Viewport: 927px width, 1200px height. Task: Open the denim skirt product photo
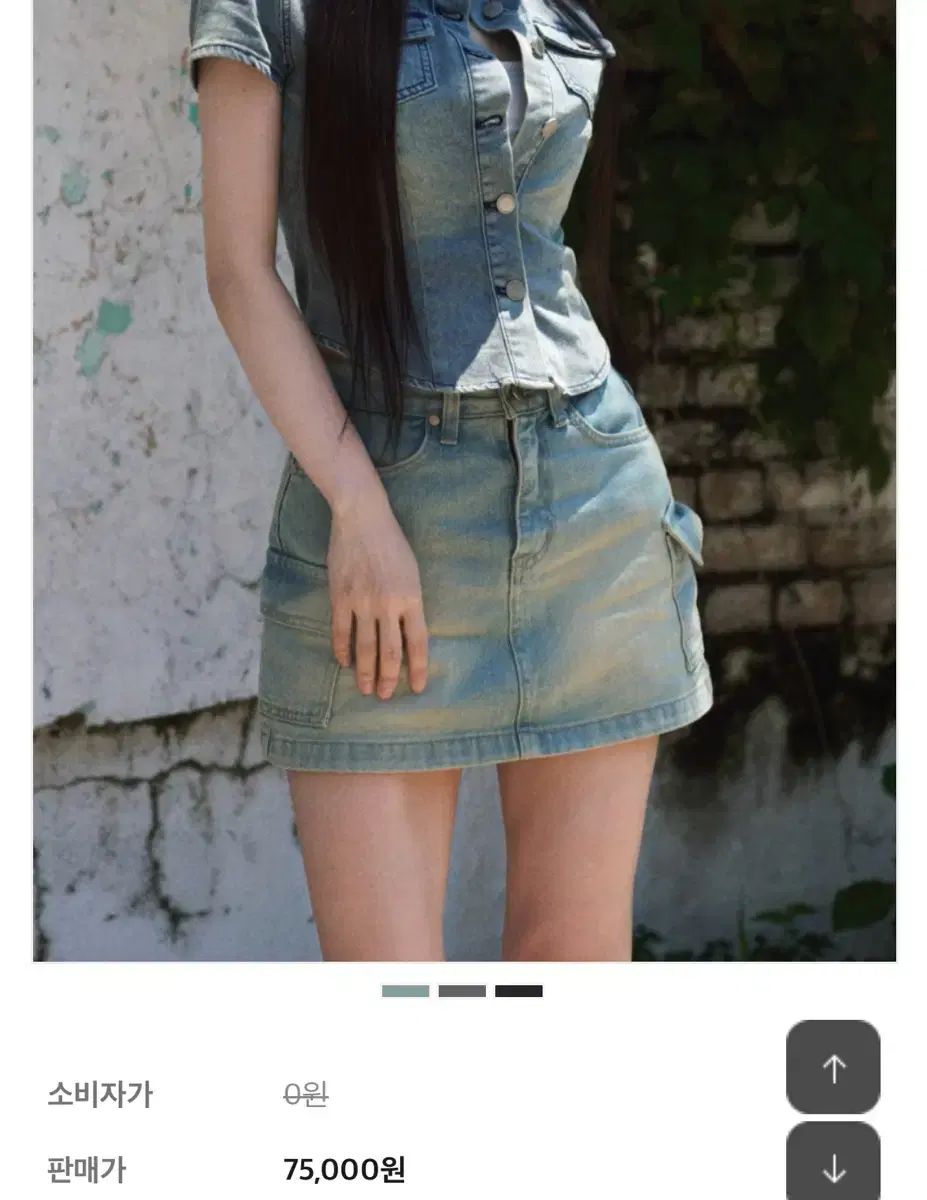(x=464, y=480)
